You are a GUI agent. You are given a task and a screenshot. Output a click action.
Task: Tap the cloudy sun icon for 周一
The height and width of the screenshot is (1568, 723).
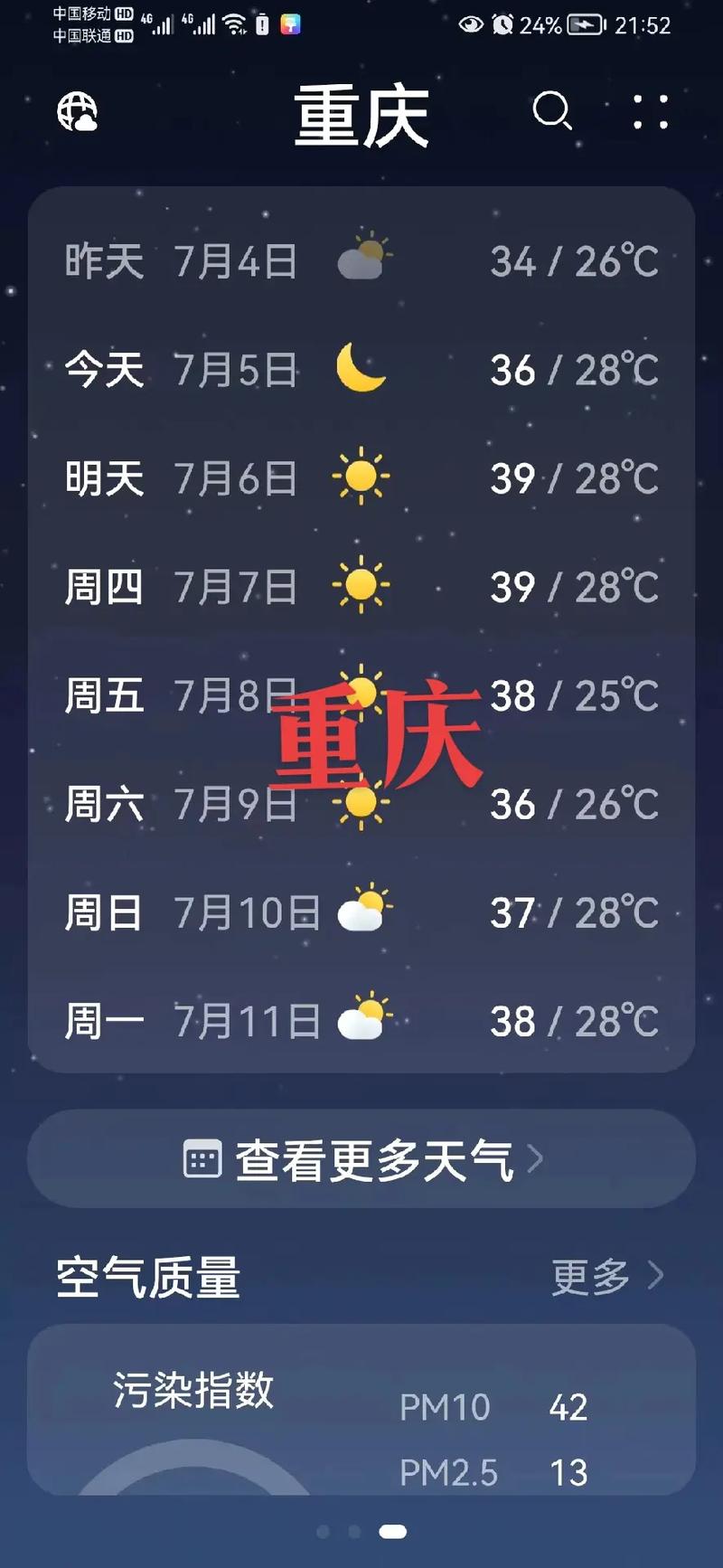coord(365,1018)
